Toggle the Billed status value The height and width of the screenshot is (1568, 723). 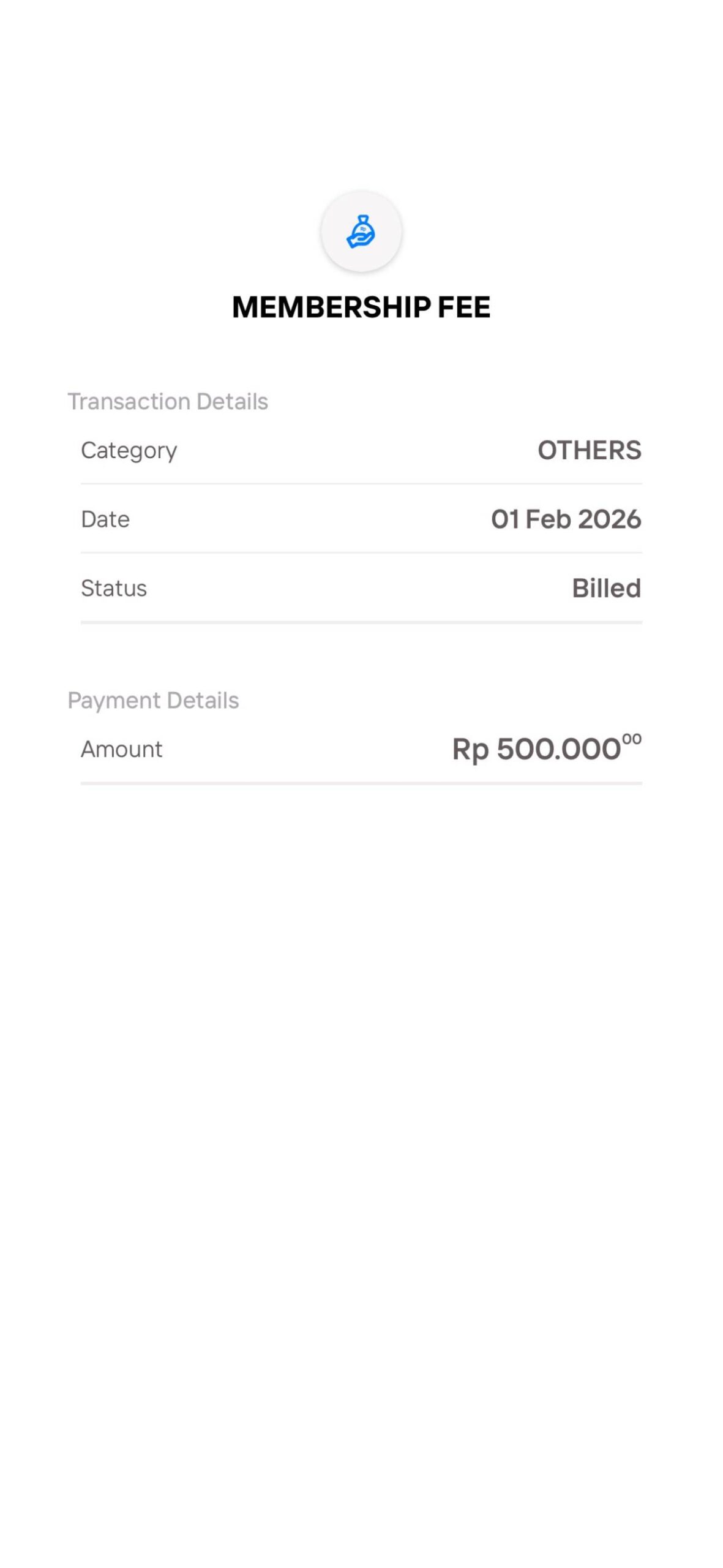607,589
